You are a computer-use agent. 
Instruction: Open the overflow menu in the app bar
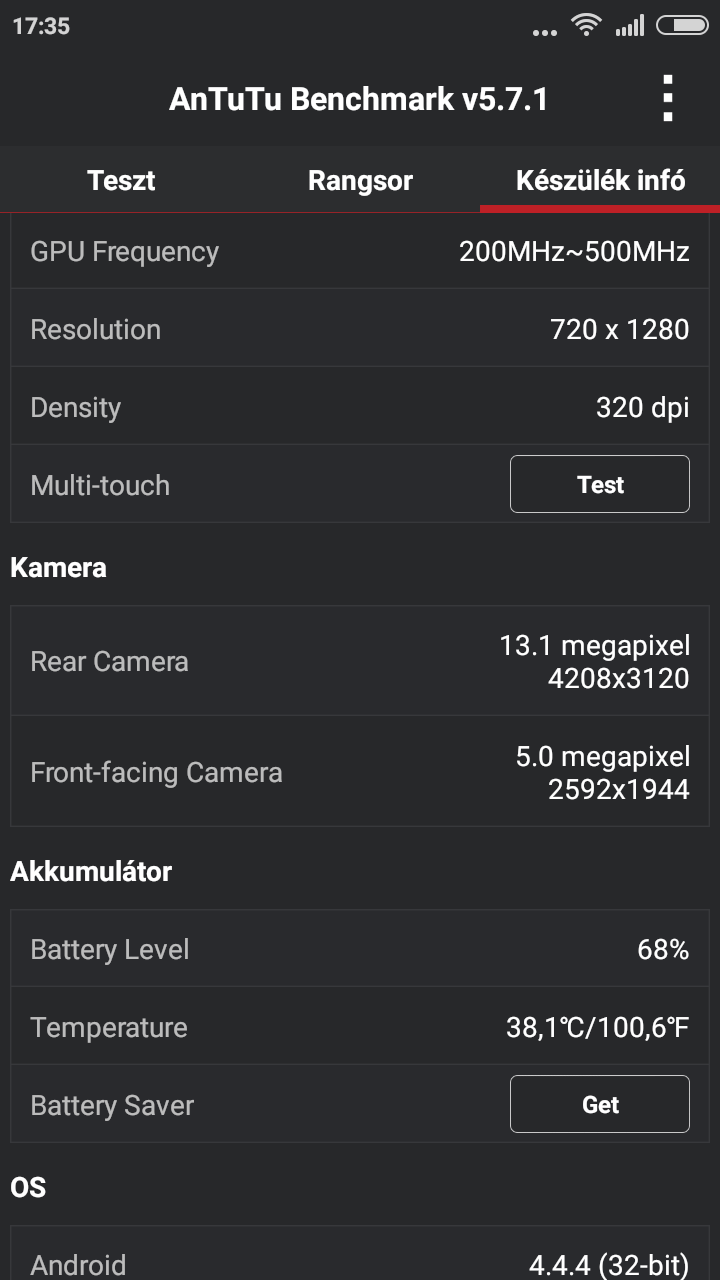click(668, 99)
